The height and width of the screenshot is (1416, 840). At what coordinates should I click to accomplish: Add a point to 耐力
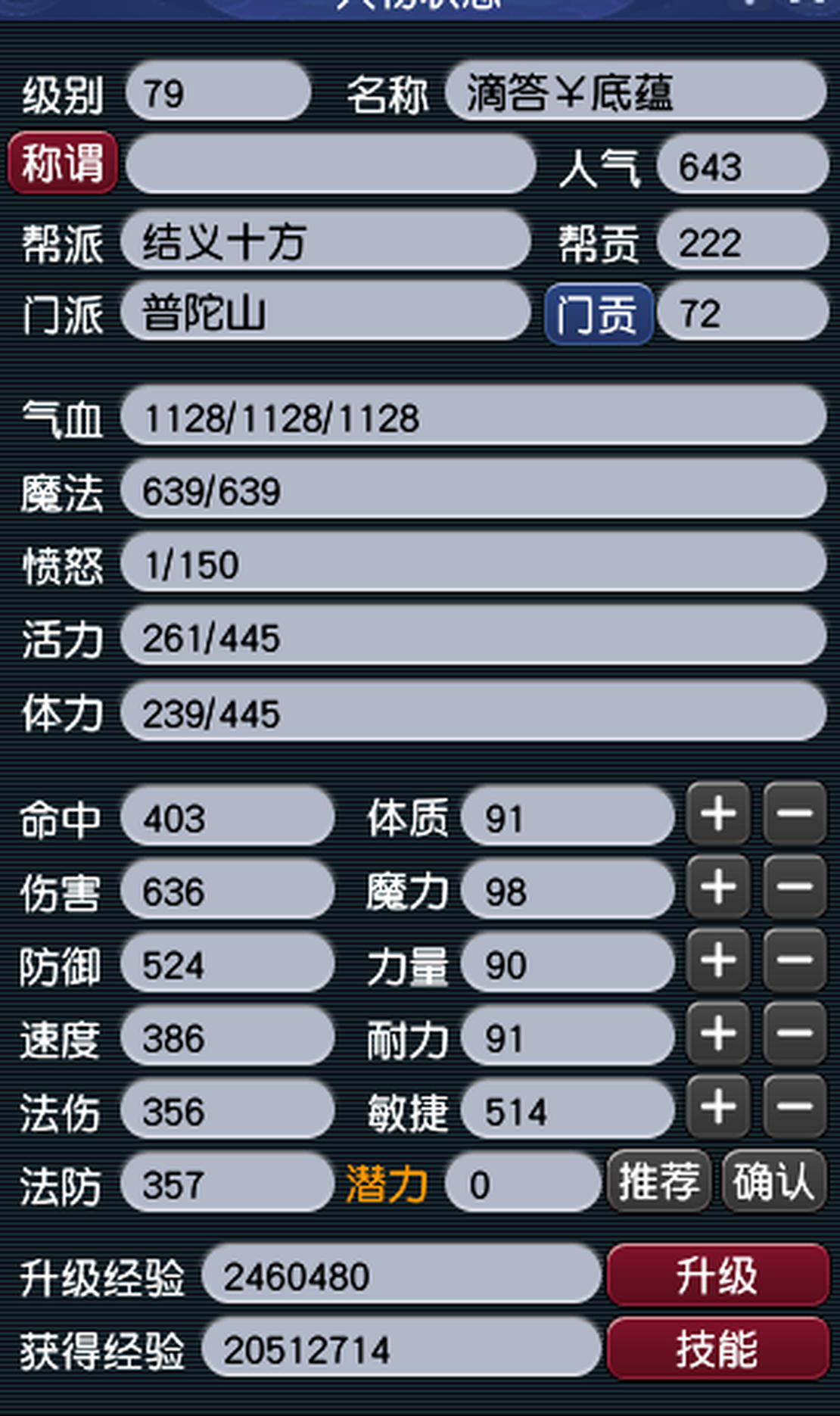718,1034
